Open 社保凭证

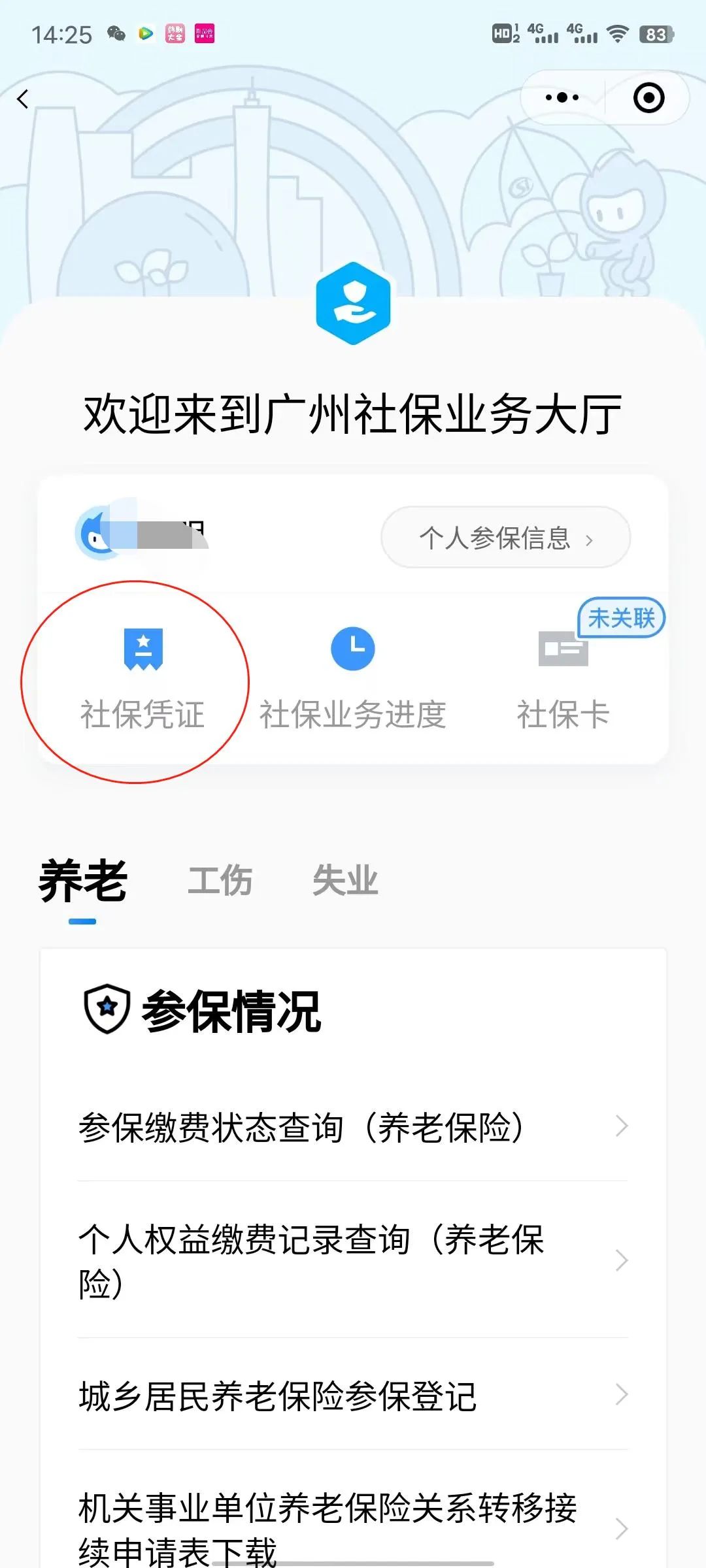click(x=143, y=679)
